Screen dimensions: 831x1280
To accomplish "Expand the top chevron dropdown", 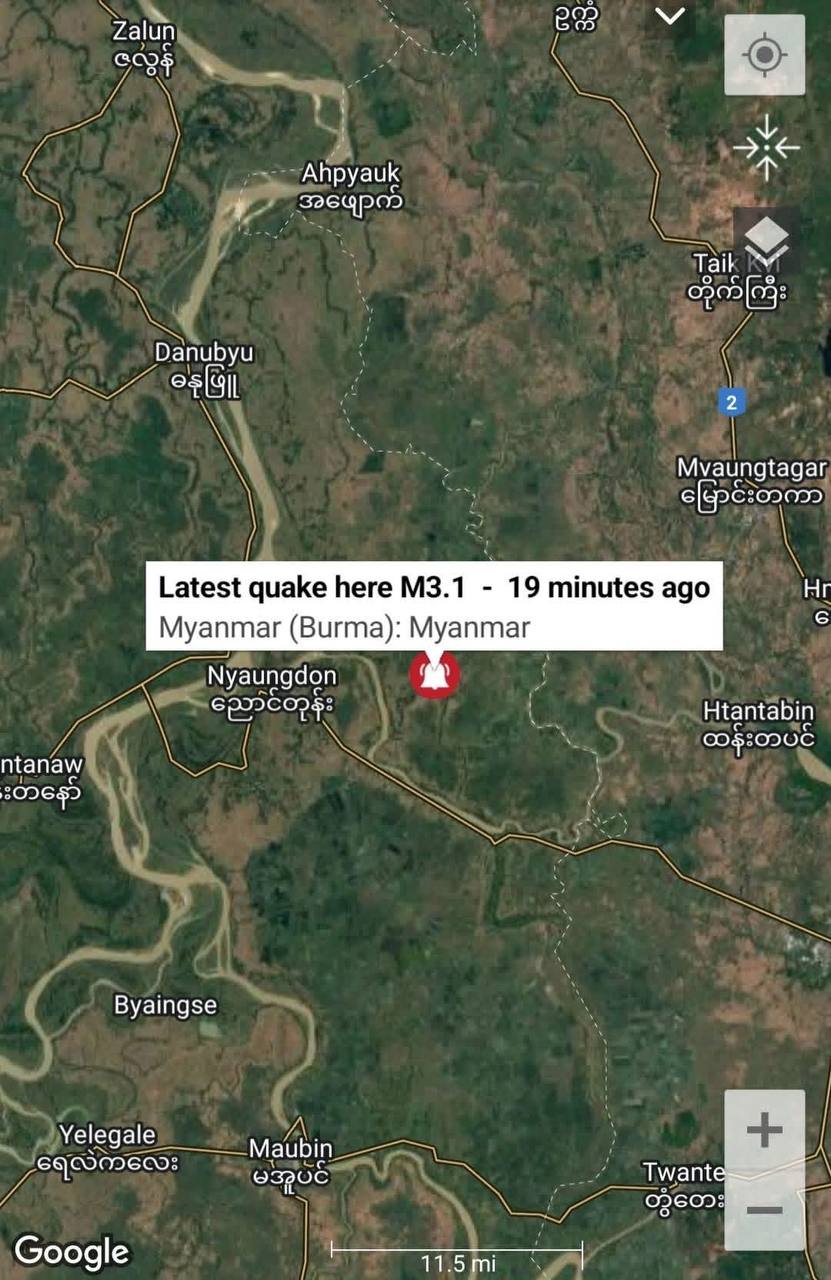I will click(669, 15).
